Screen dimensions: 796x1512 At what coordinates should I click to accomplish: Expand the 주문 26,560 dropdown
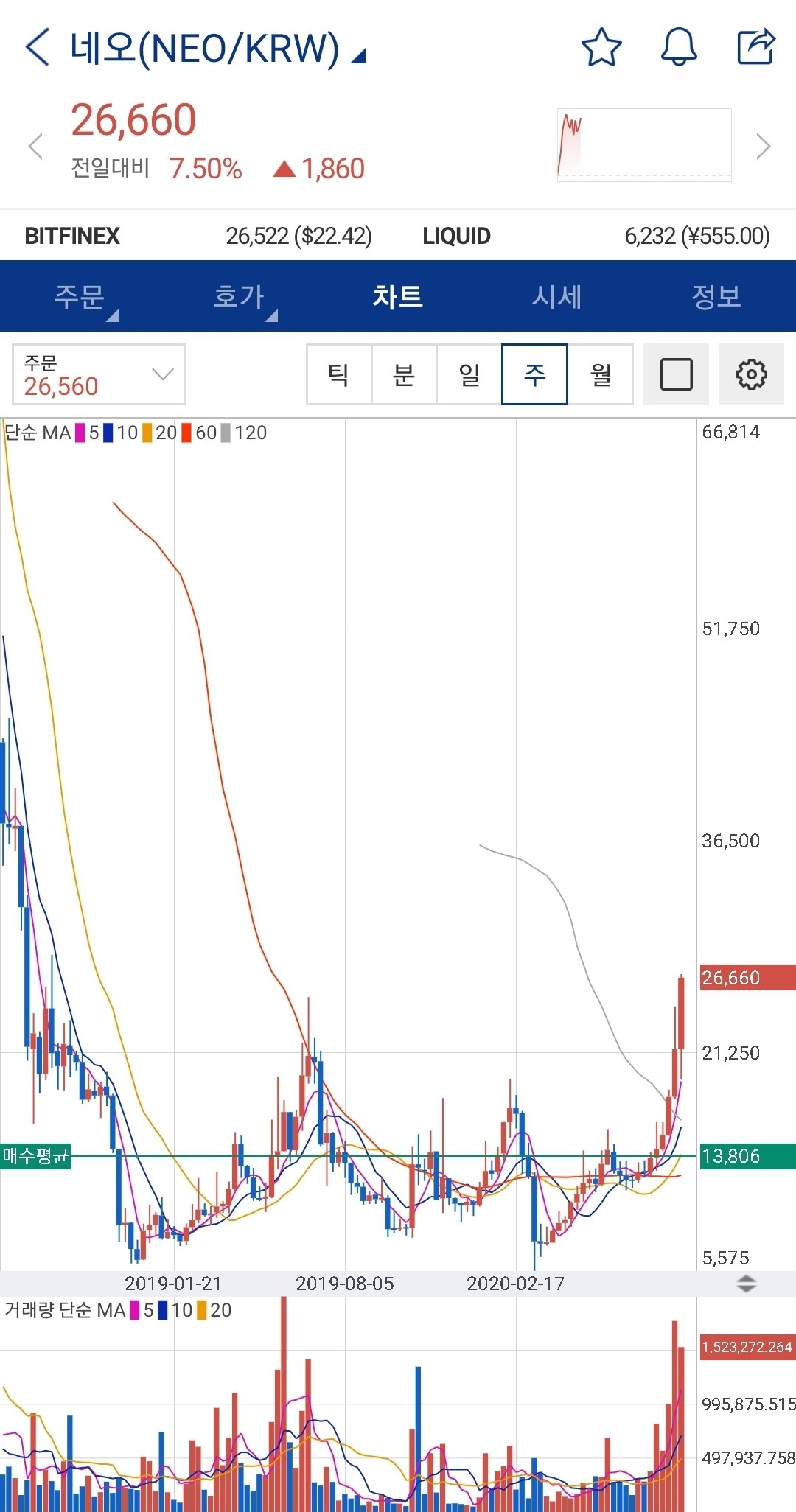tap(99, 374)
